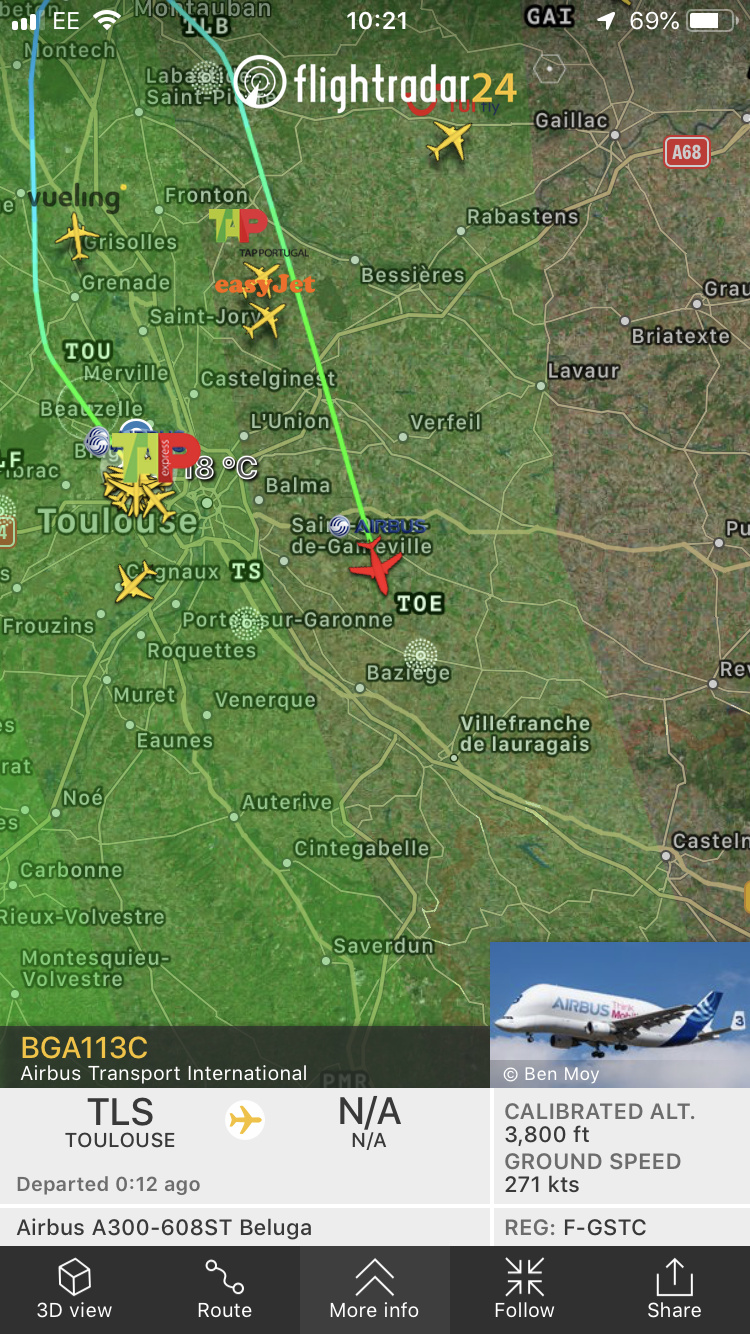Tap the red Airbus Beluga plane marker
Viewport: 750px width, 1334px height.
point(376,568)
